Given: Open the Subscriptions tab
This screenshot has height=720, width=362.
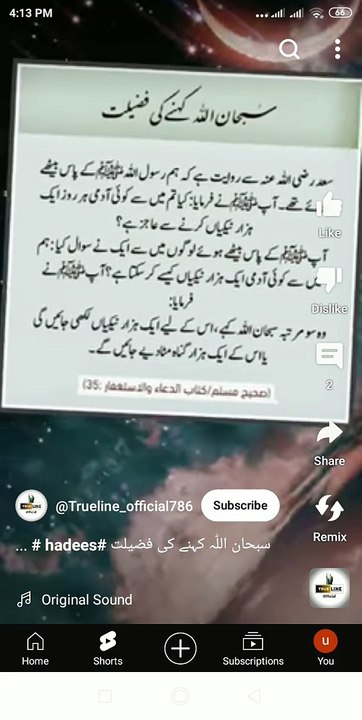Looking at the screenshot, I should click(253, 649).
